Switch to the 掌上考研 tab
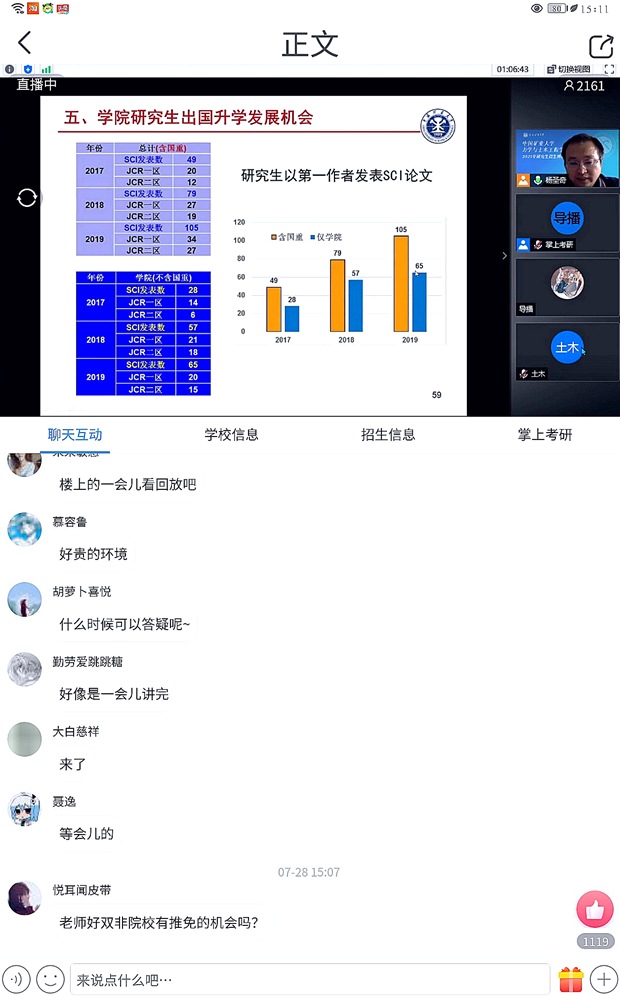The width and height of the screenshot is (620, 996). pos(545,435)
